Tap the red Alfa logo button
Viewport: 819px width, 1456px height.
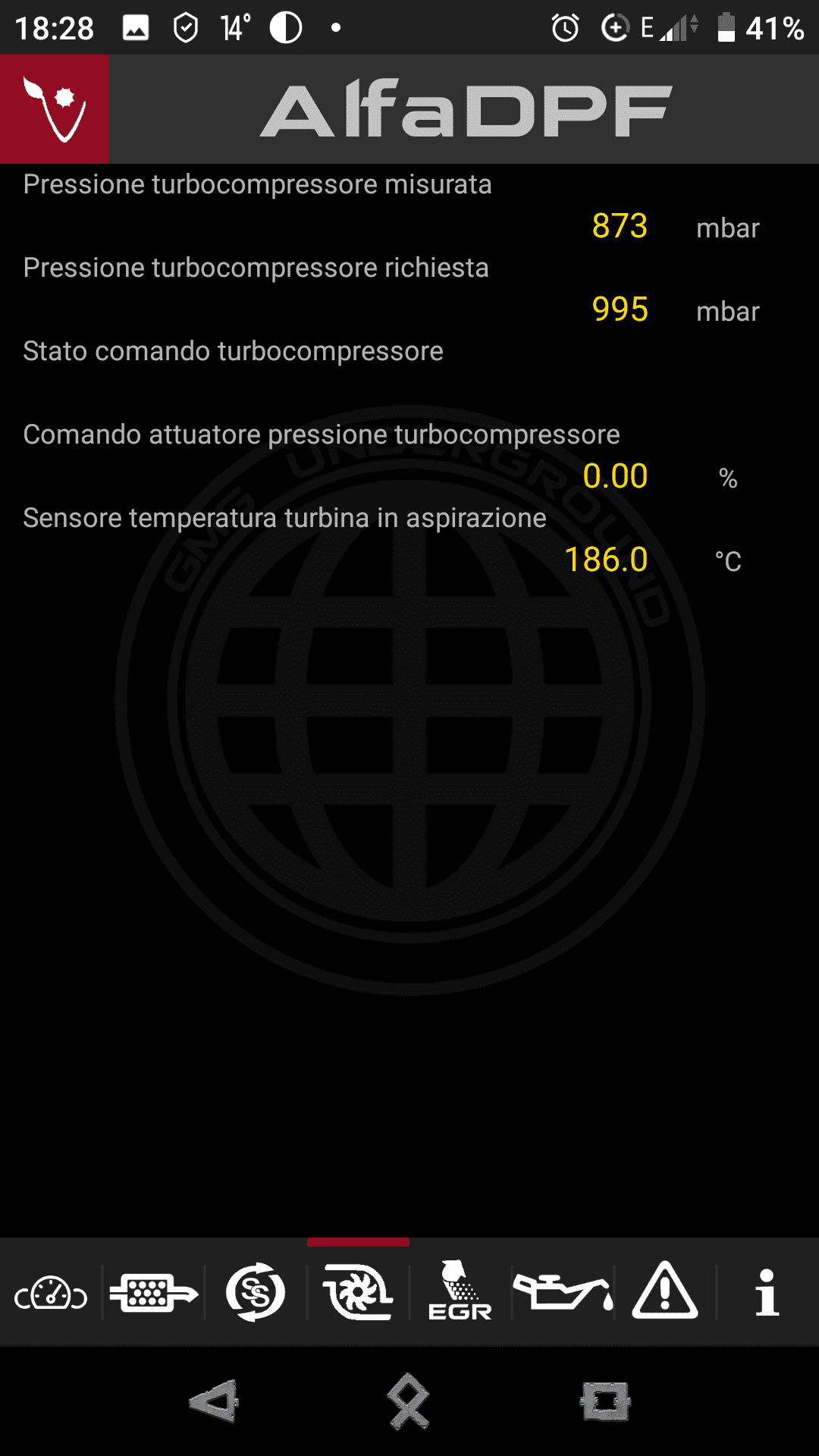coord(55,109)
